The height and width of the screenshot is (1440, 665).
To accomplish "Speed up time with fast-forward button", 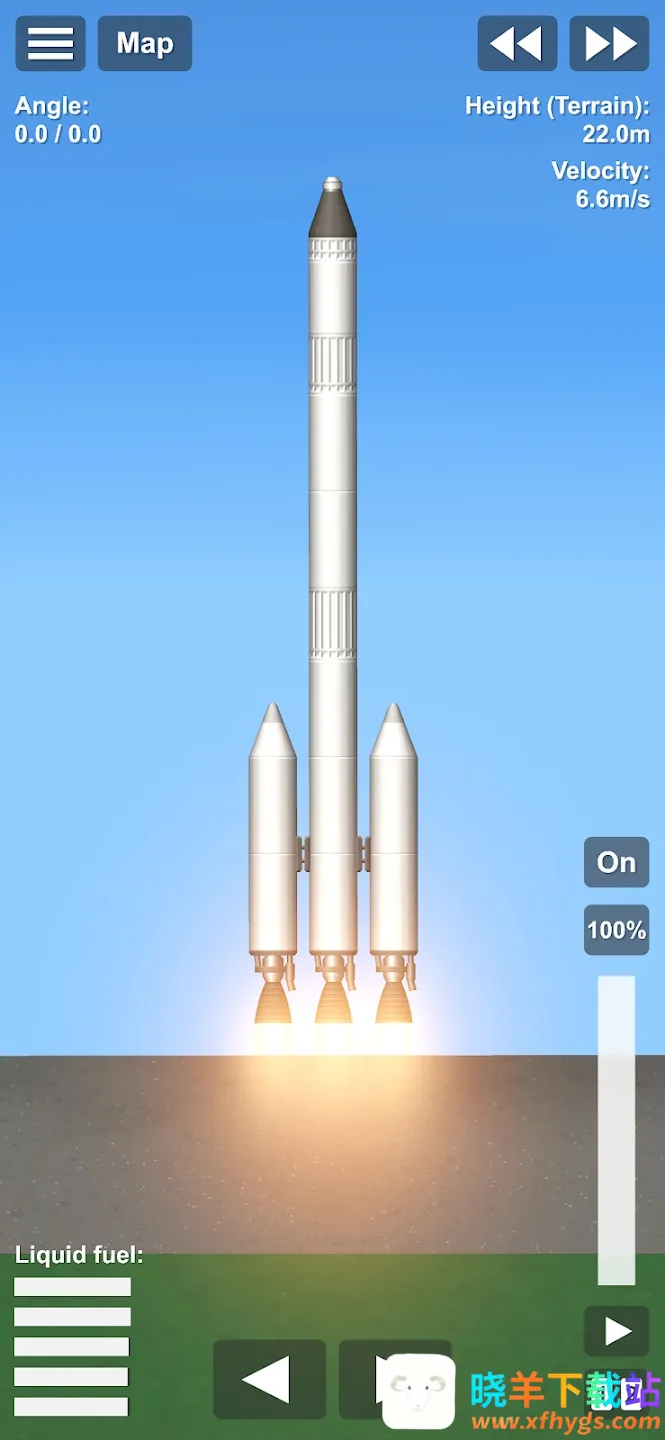I will coord(609,44).
